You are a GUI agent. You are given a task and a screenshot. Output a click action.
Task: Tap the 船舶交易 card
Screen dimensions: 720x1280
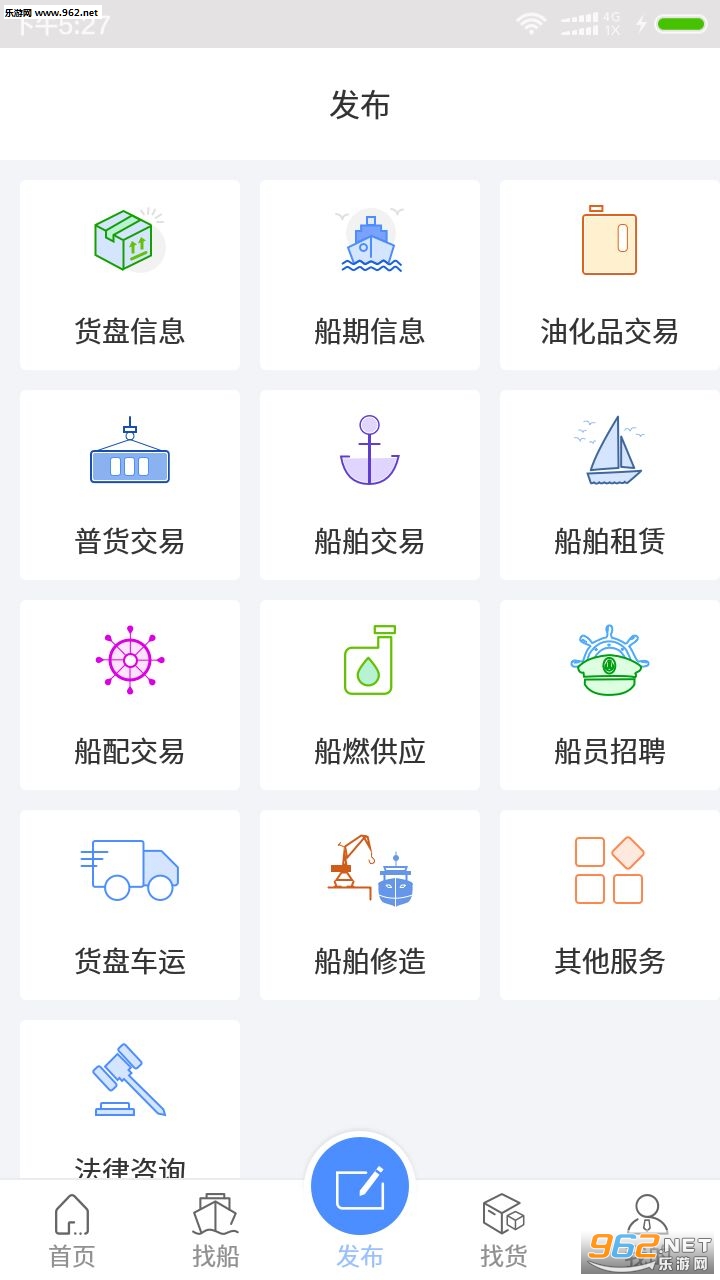pyautogui.click(x=370, y=485)
